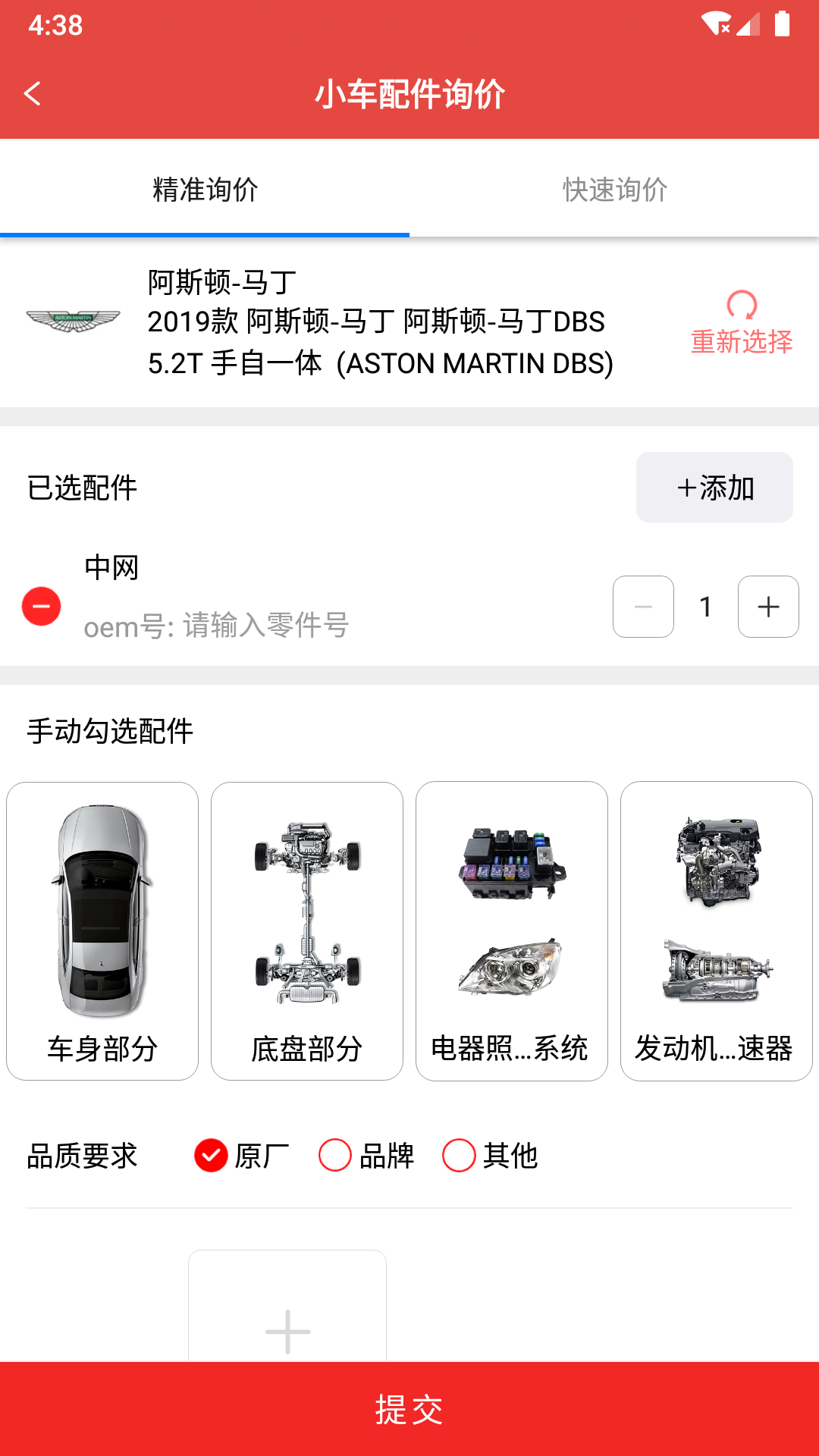This screenshot has width=819, height=1456.
Task: Open the 车身部分 category
Action: point(102,930)
